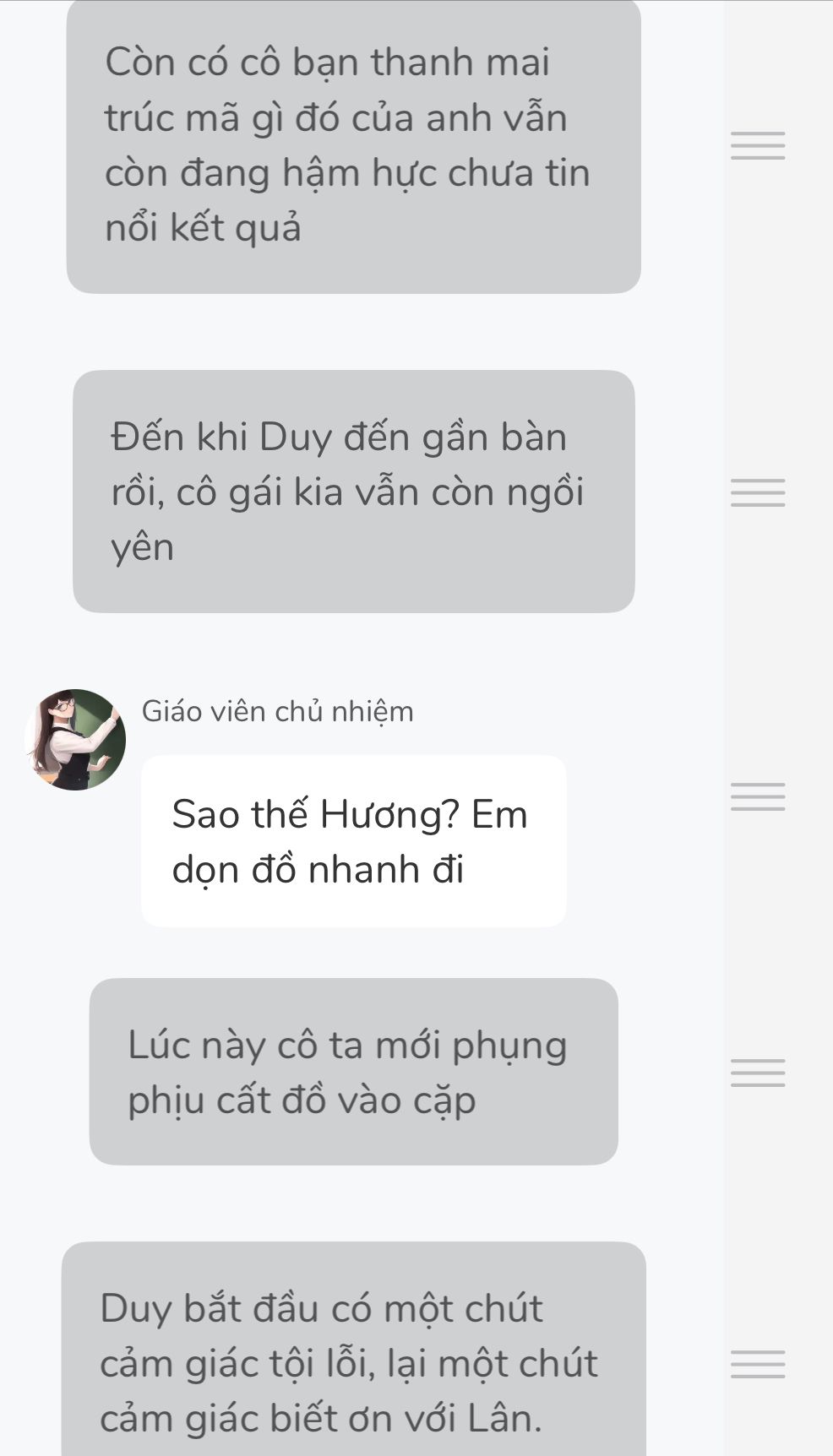833x1456 pixels.
Task: Tap the handle icon beside "Sao thế Hương?"
Action: click(758, 797)
